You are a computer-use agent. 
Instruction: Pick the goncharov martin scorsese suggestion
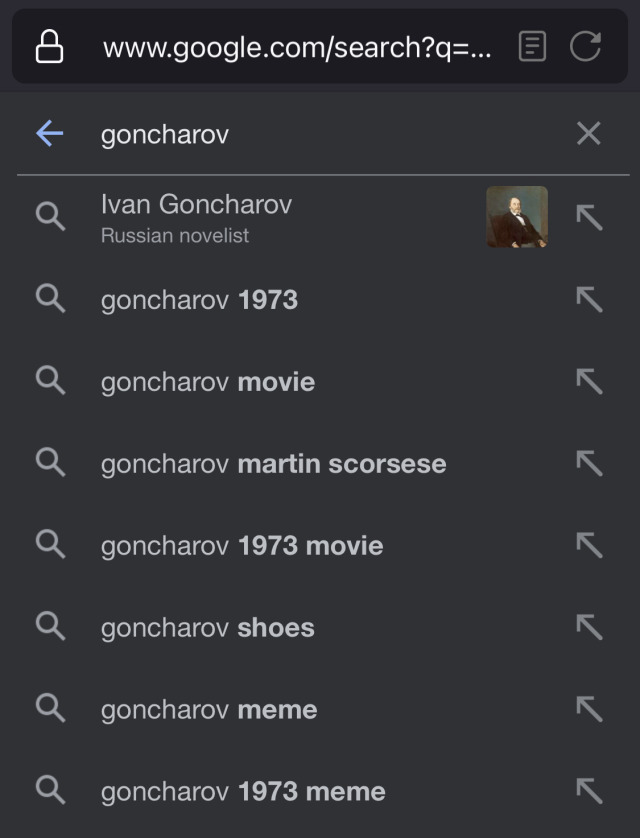[273, 464]
